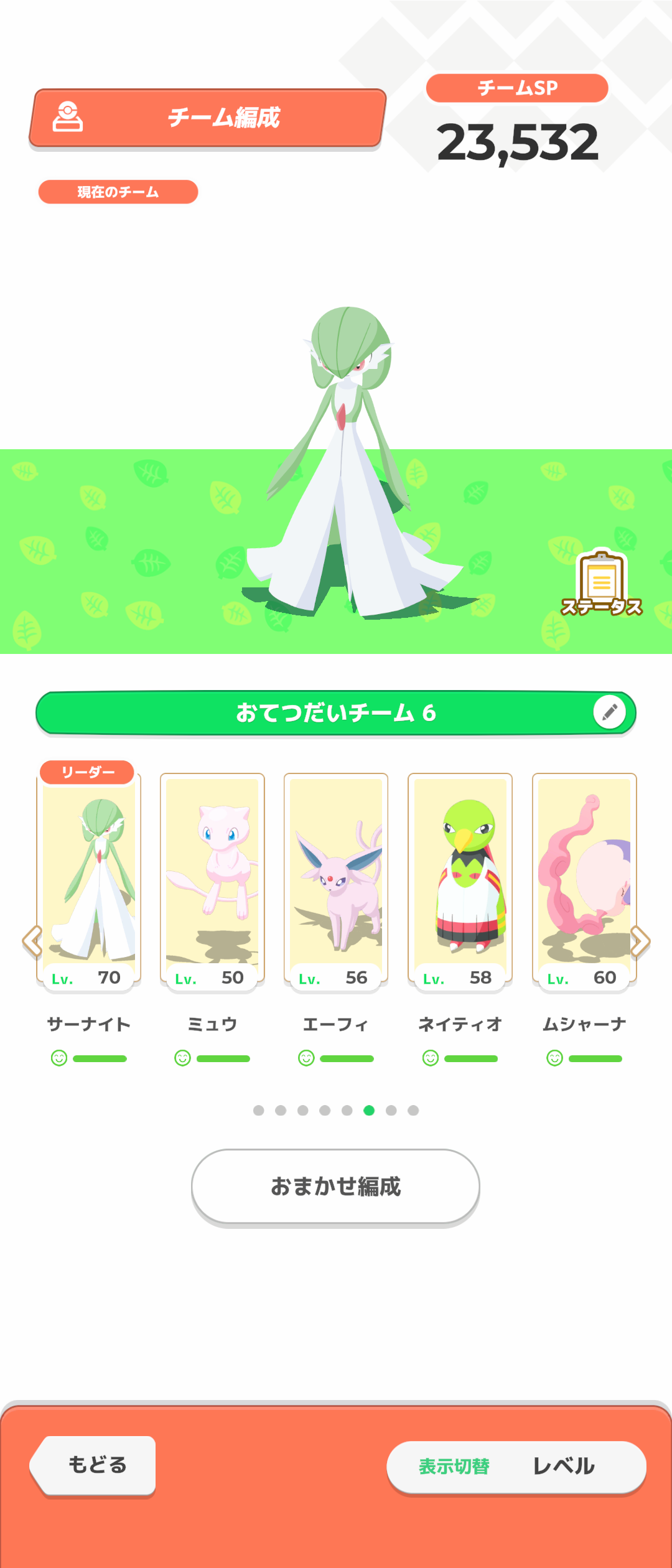Switch the display with 表示切替 レベル
Viewport: 672px width, 1568px height.
point(516,1467)
